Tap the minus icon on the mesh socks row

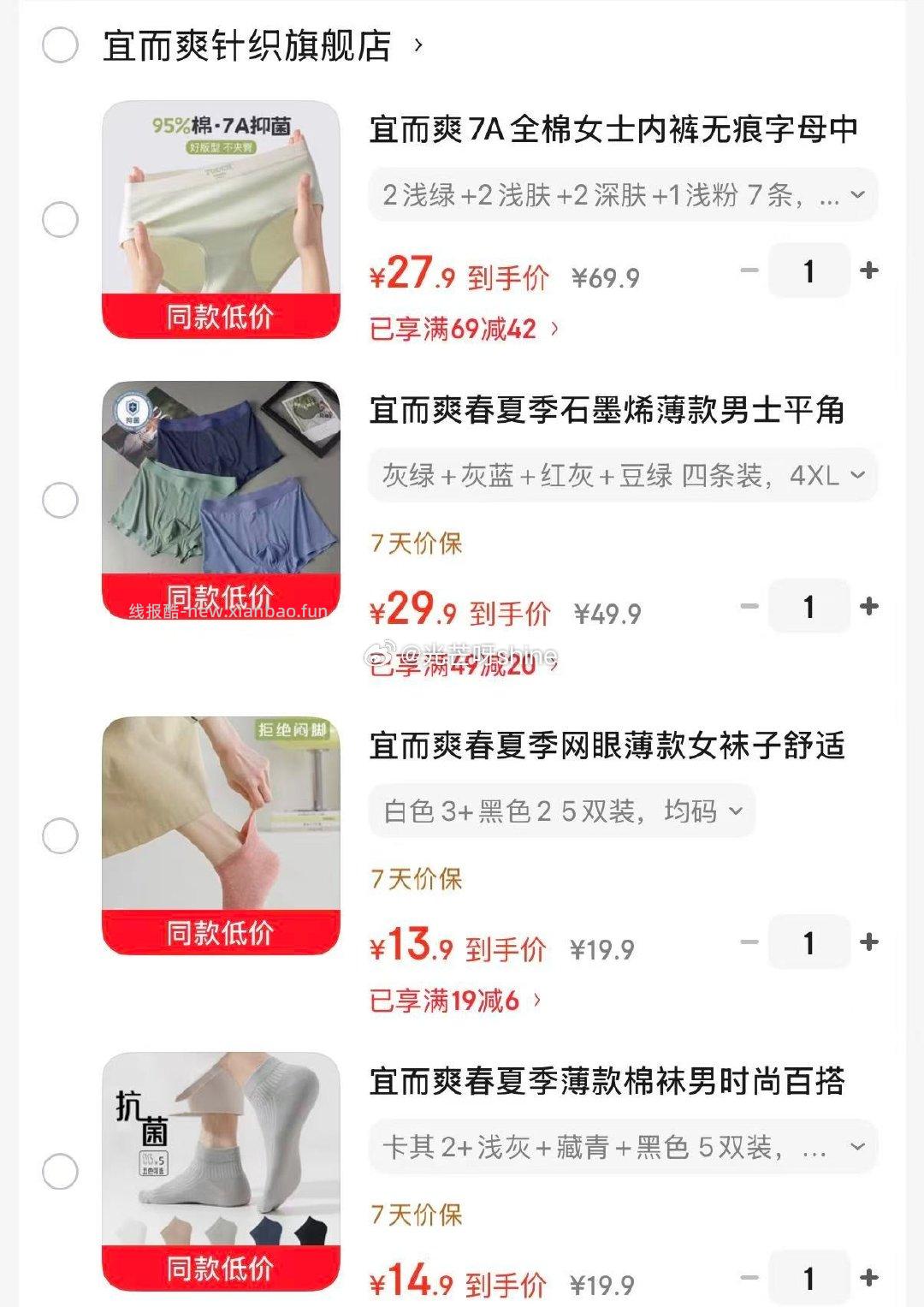[748, 942]
